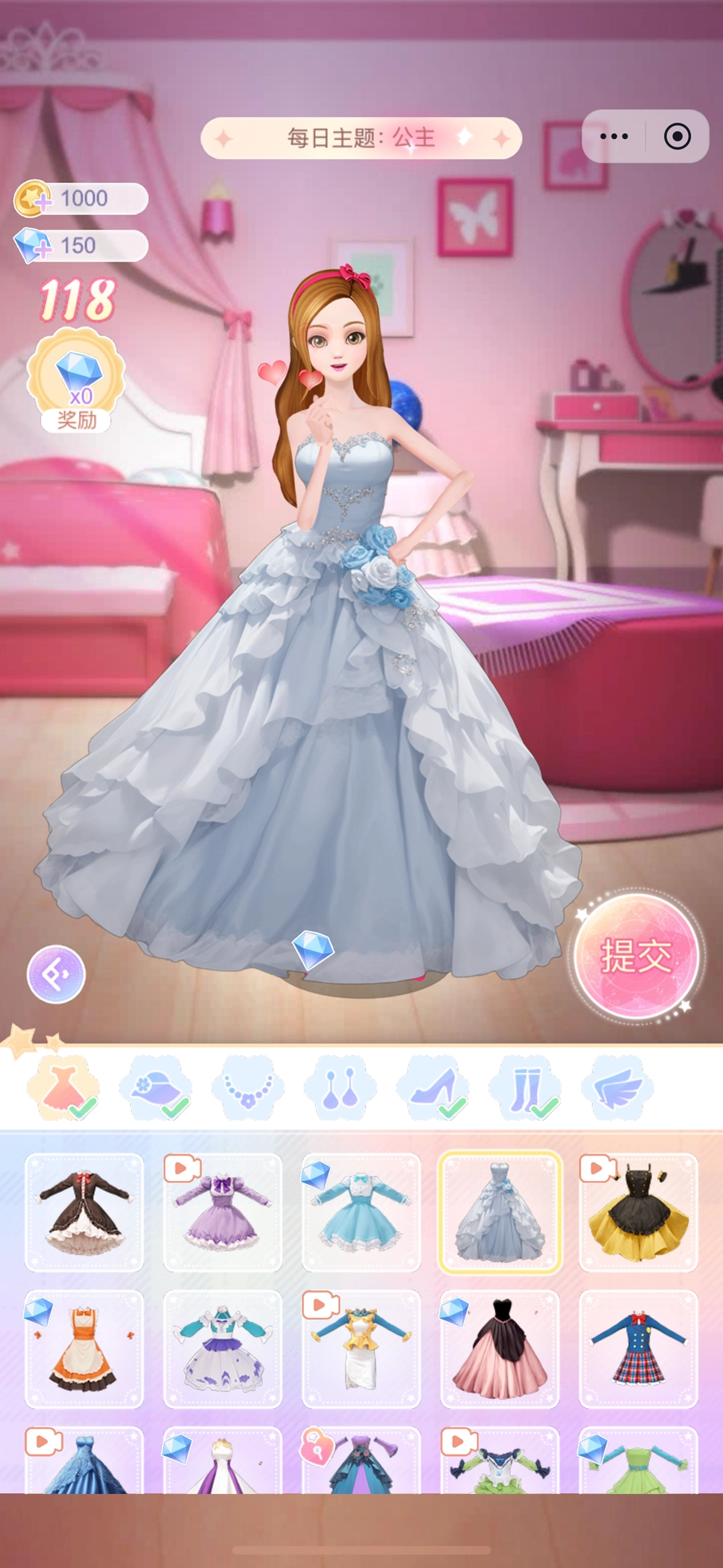
Task: Tap the purple back arrow button
Action: (x=57, y=974)
